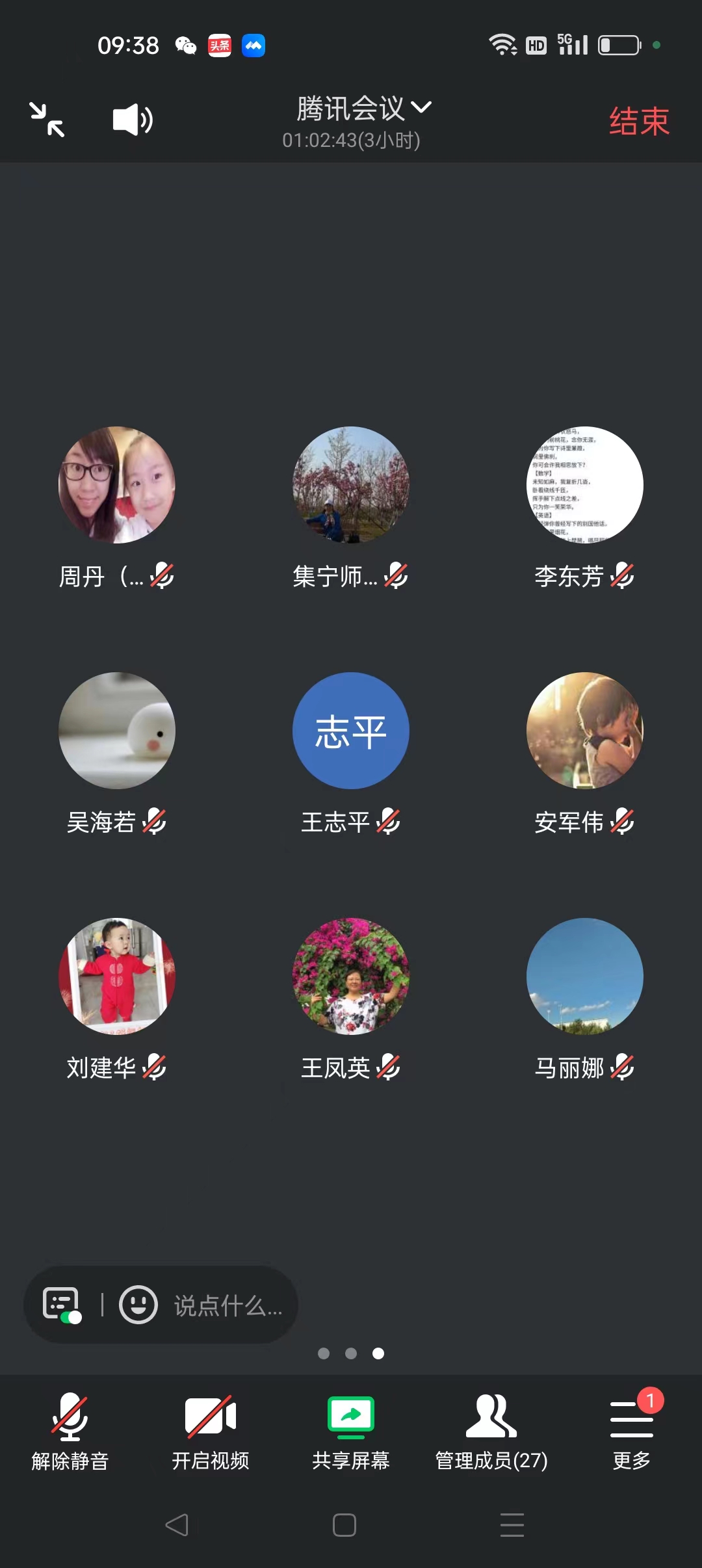
Task: Open 王凤英's participant tile
Action: [351, 976]
